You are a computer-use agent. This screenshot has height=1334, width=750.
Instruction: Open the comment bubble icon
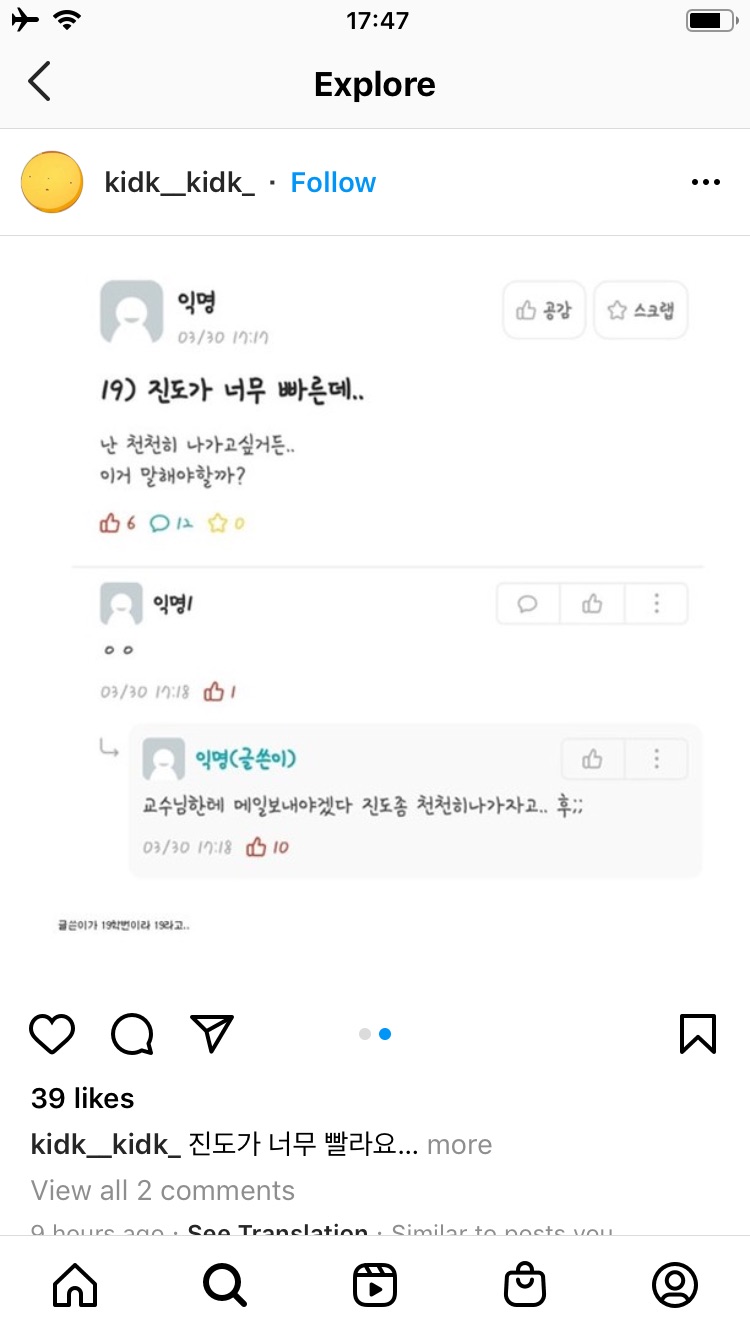(132, 1034)
